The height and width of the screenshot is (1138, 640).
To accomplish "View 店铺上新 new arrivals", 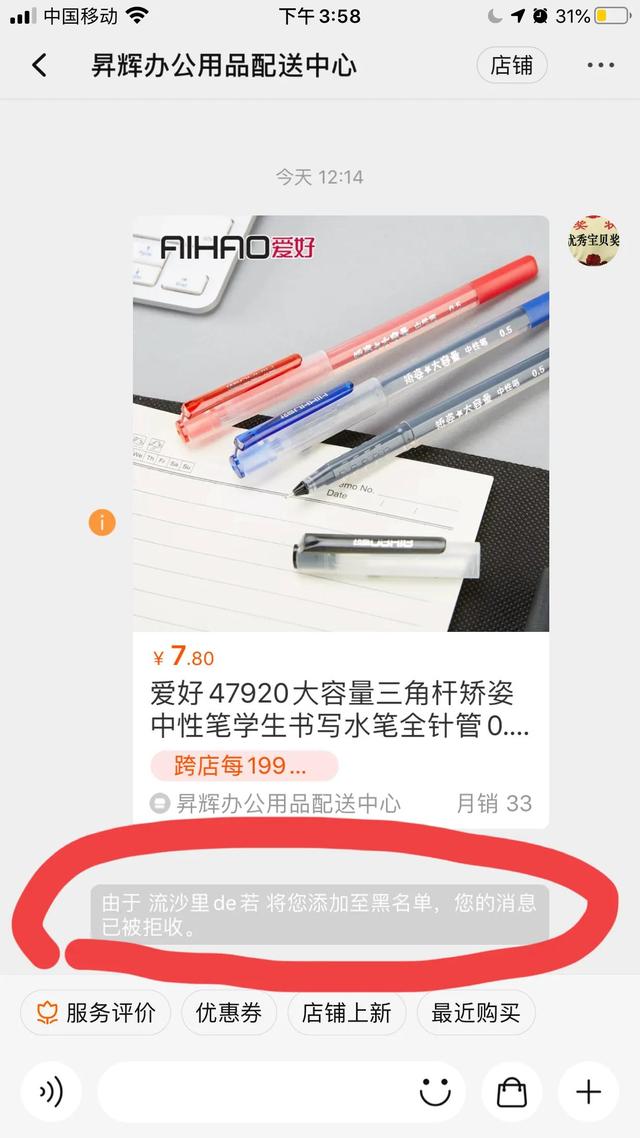I will (346, 1013).
